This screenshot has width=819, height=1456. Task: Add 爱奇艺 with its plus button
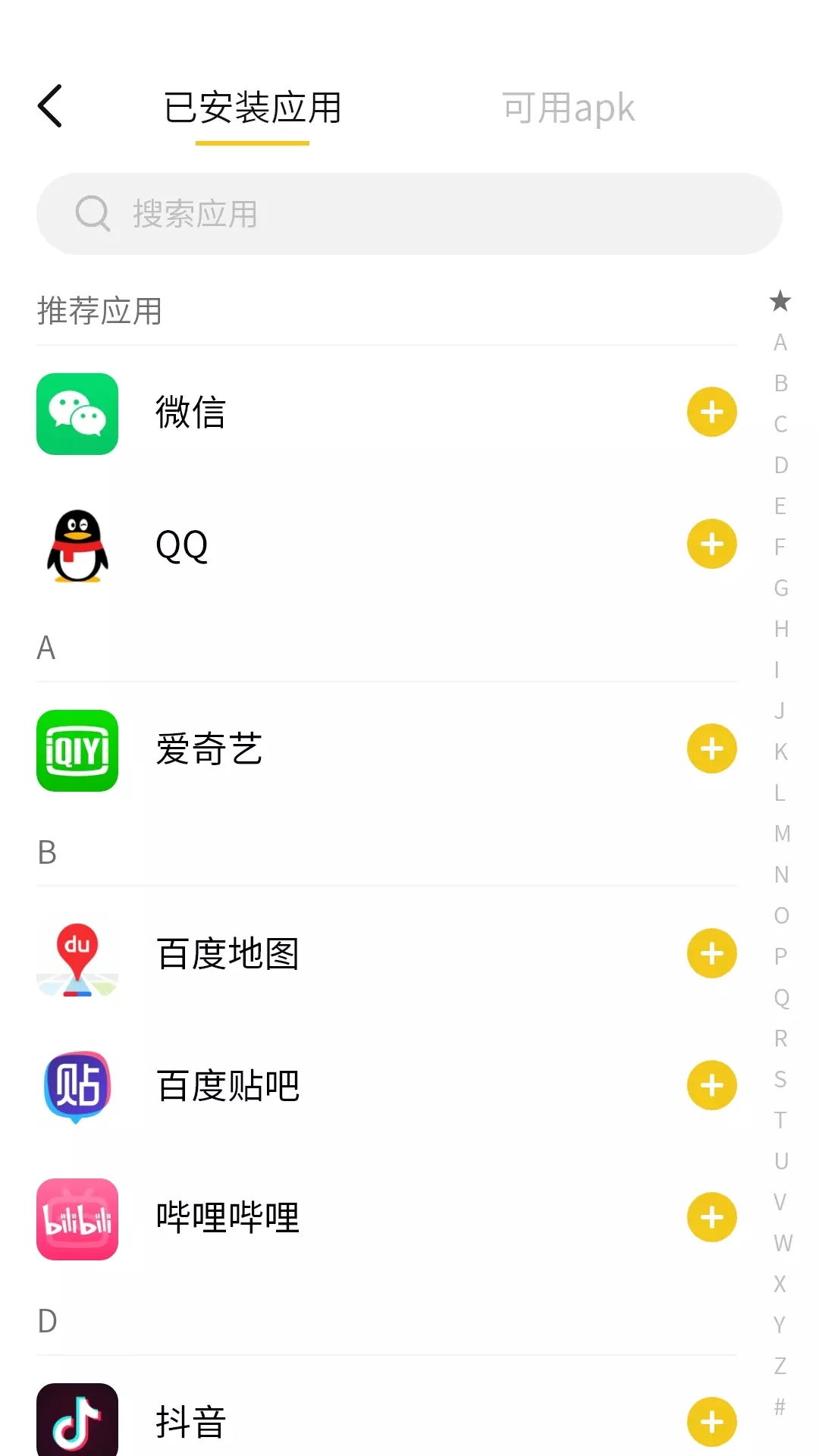click(x=711, y=749)
